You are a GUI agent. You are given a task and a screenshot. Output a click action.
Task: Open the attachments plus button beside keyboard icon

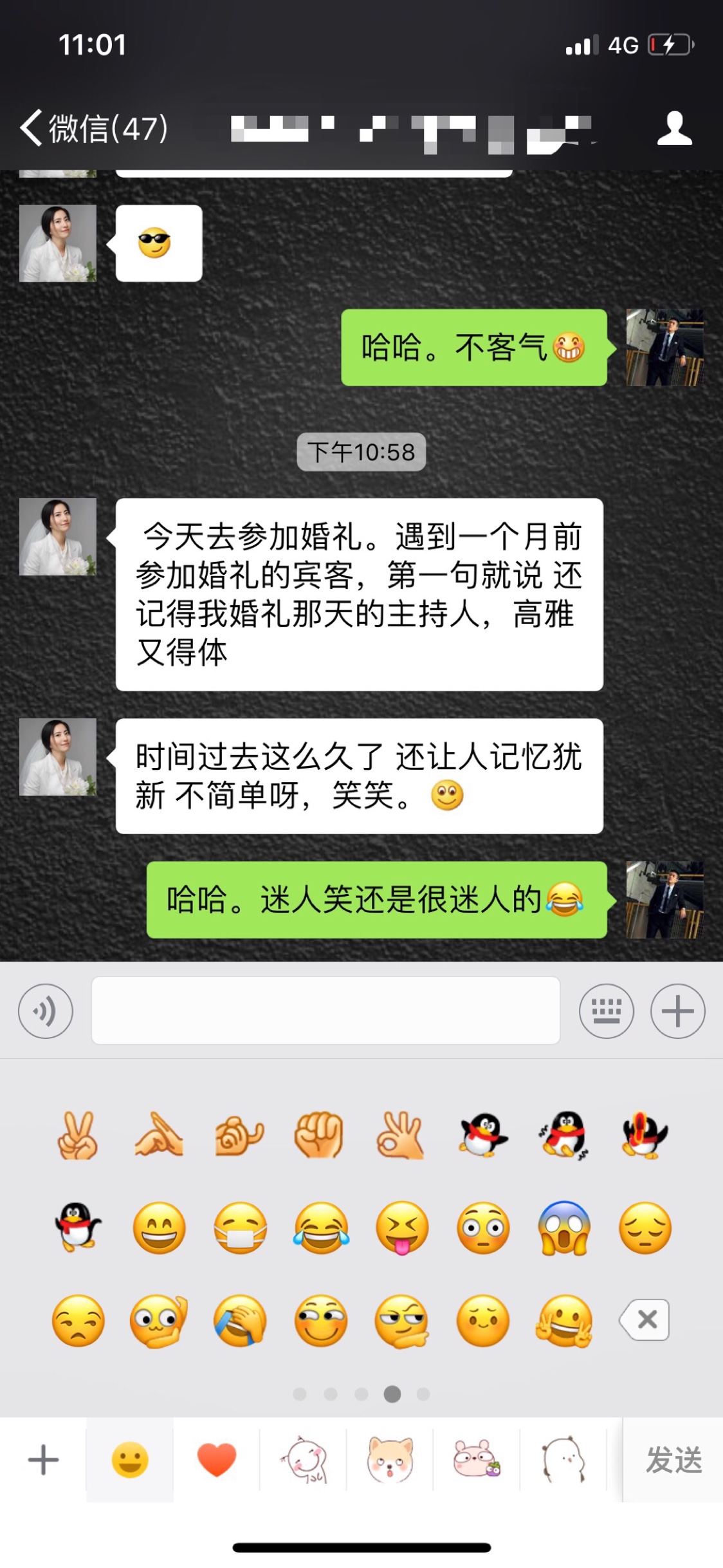coord(677,1011)
